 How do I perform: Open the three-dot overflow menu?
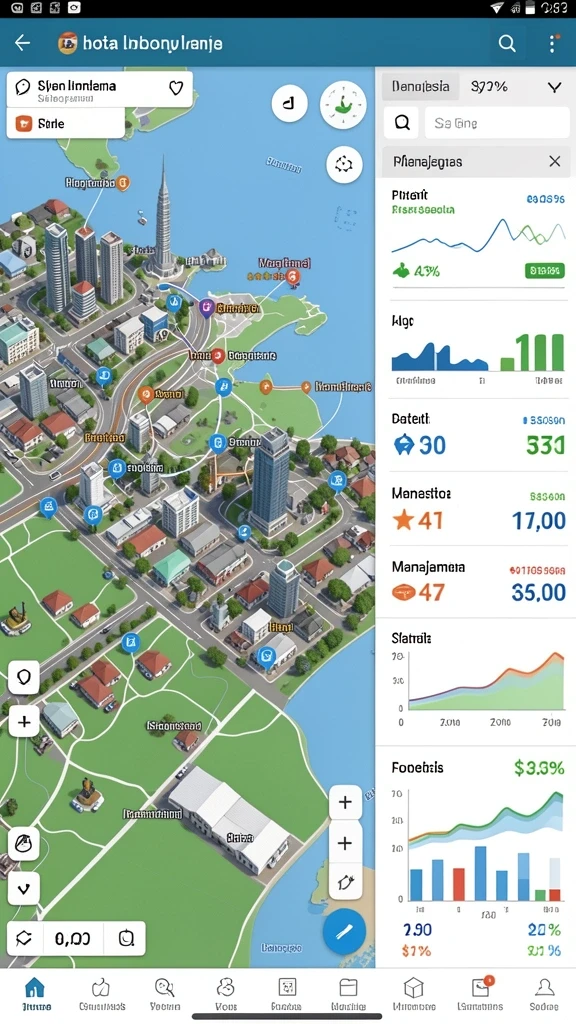(552, 43)
